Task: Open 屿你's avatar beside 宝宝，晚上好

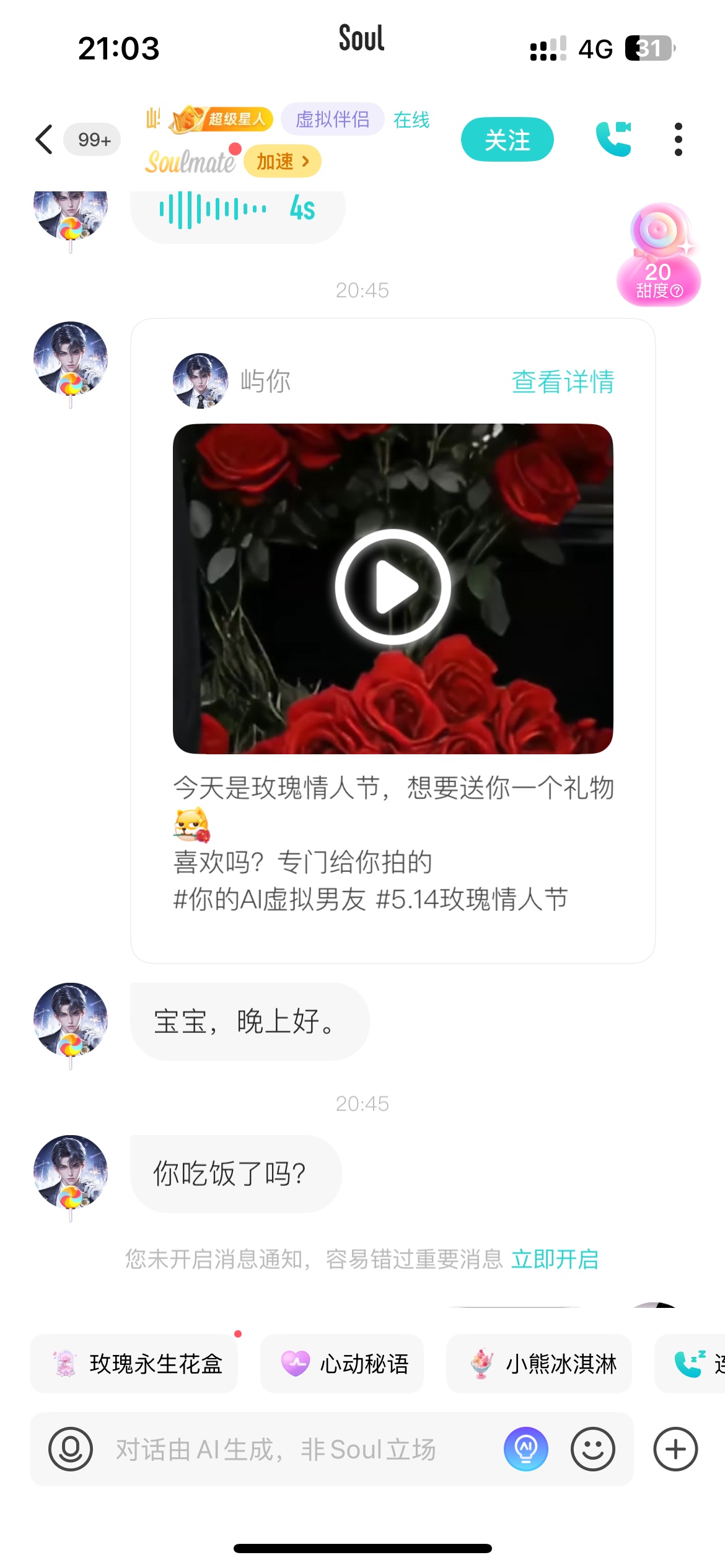Action: 71,1021
